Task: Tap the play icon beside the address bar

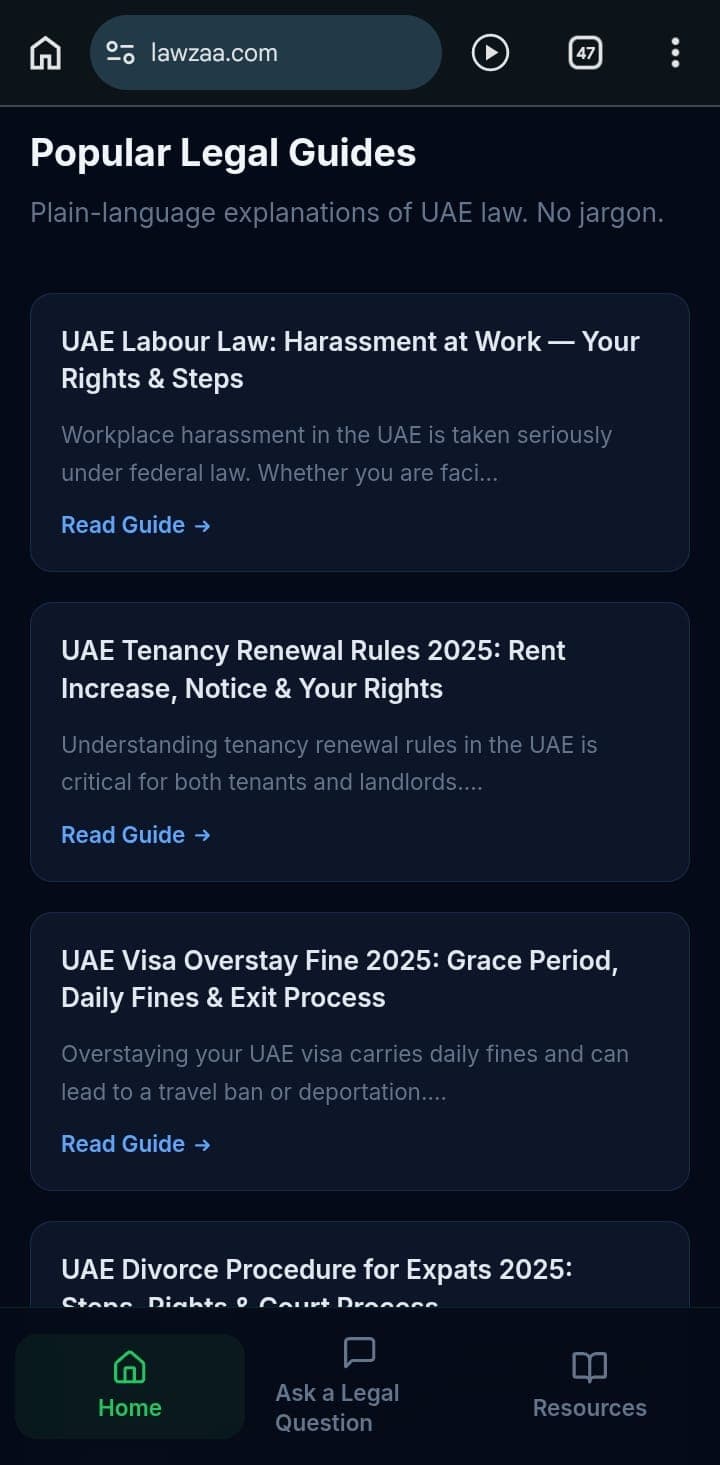Action: 490,53
